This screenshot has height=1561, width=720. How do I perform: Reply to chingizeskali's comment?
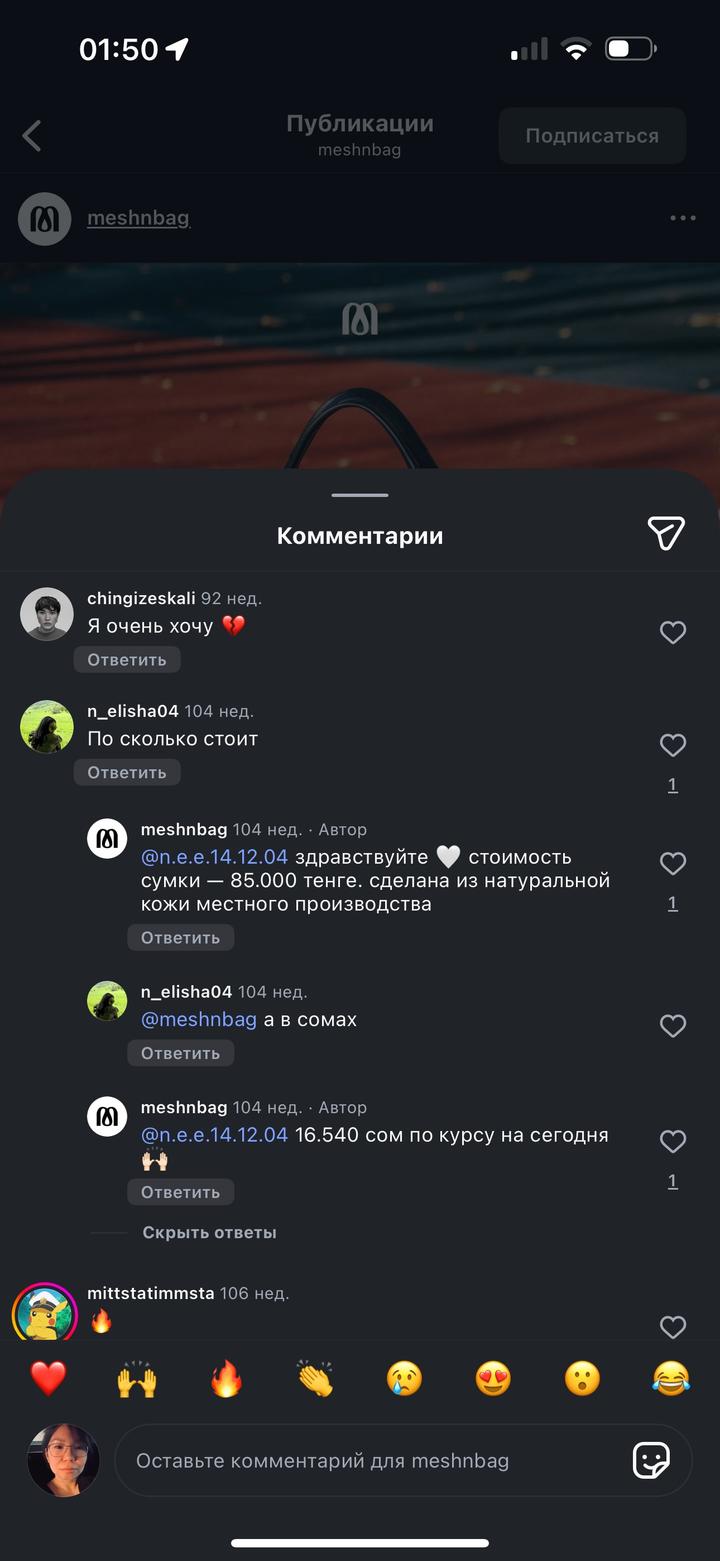click(x=127, y=659)
